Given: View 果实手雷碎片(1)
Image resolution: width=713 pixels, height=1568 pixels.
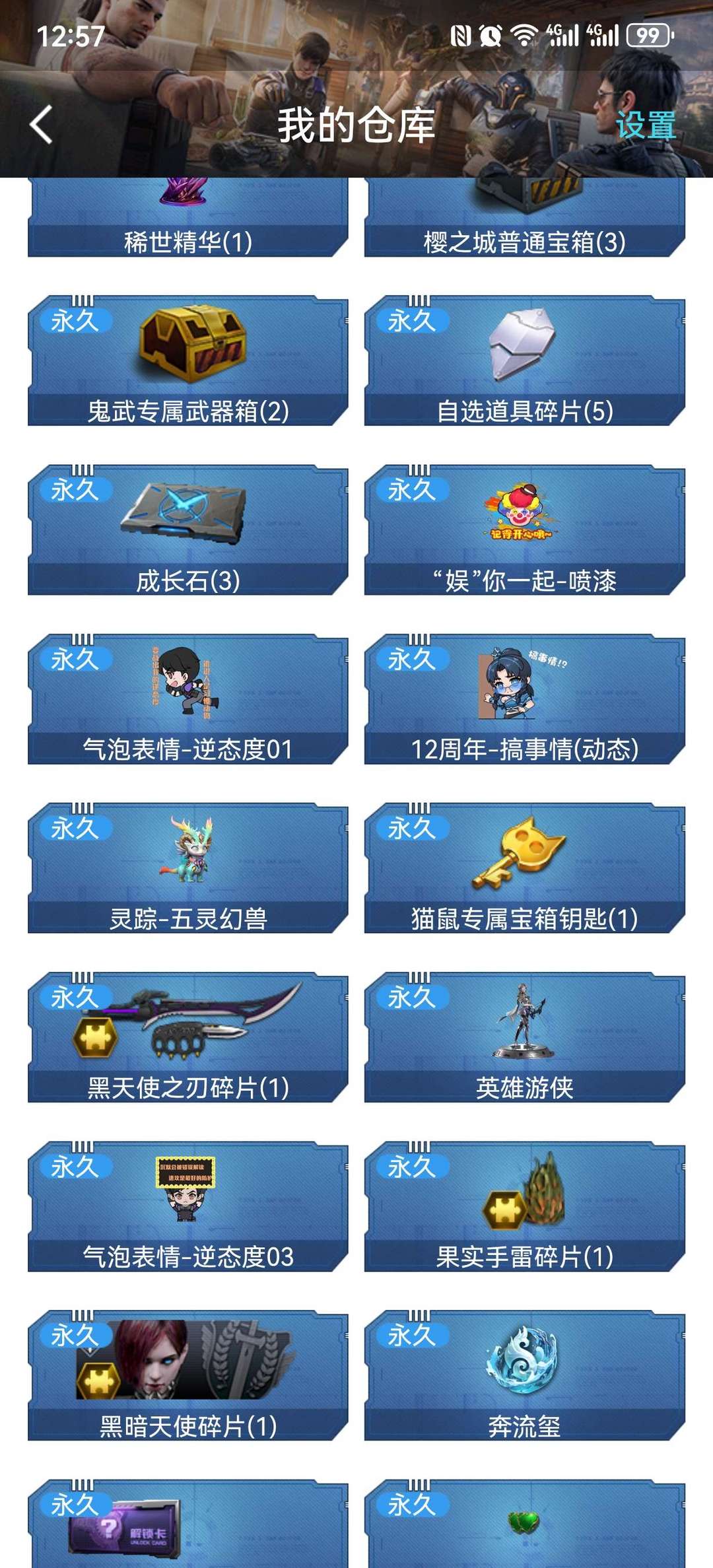Looking at the screenshot, I should (x=525, y=1206).
